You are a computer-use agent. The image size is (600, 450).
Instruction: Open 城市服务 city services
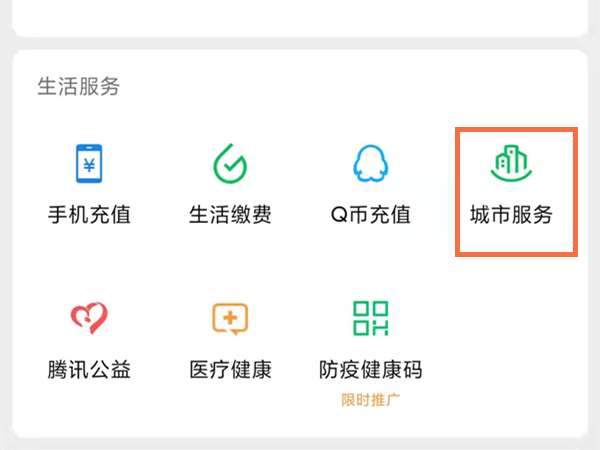point(511,185)
